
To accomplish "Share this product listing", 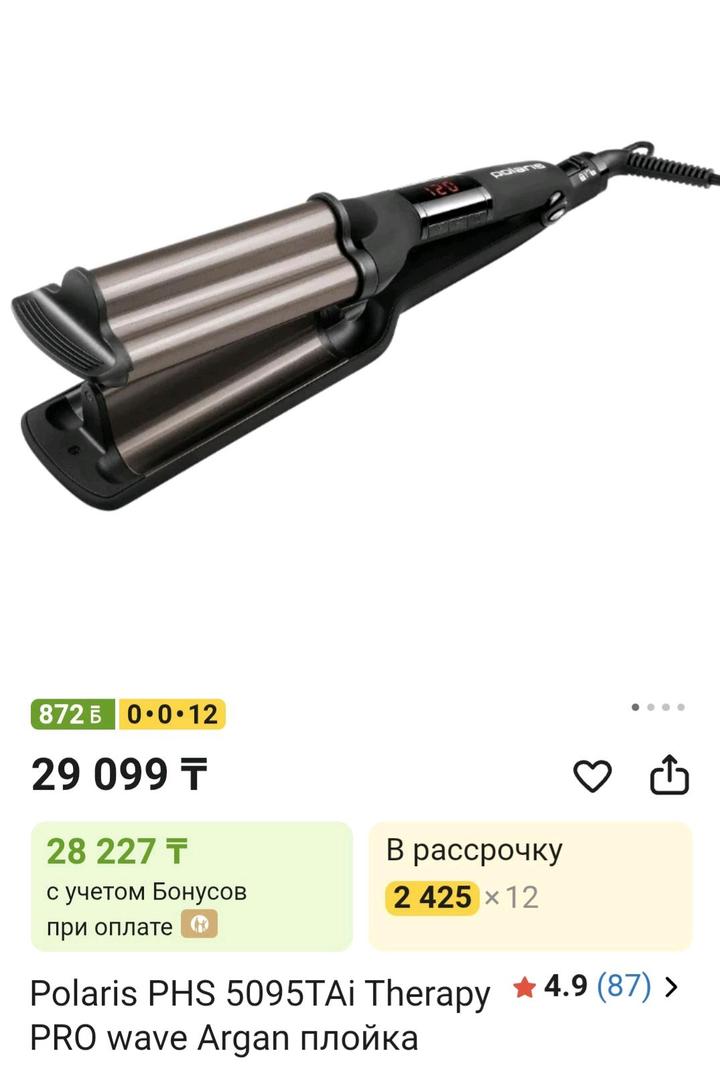I will tap(670, 775).
